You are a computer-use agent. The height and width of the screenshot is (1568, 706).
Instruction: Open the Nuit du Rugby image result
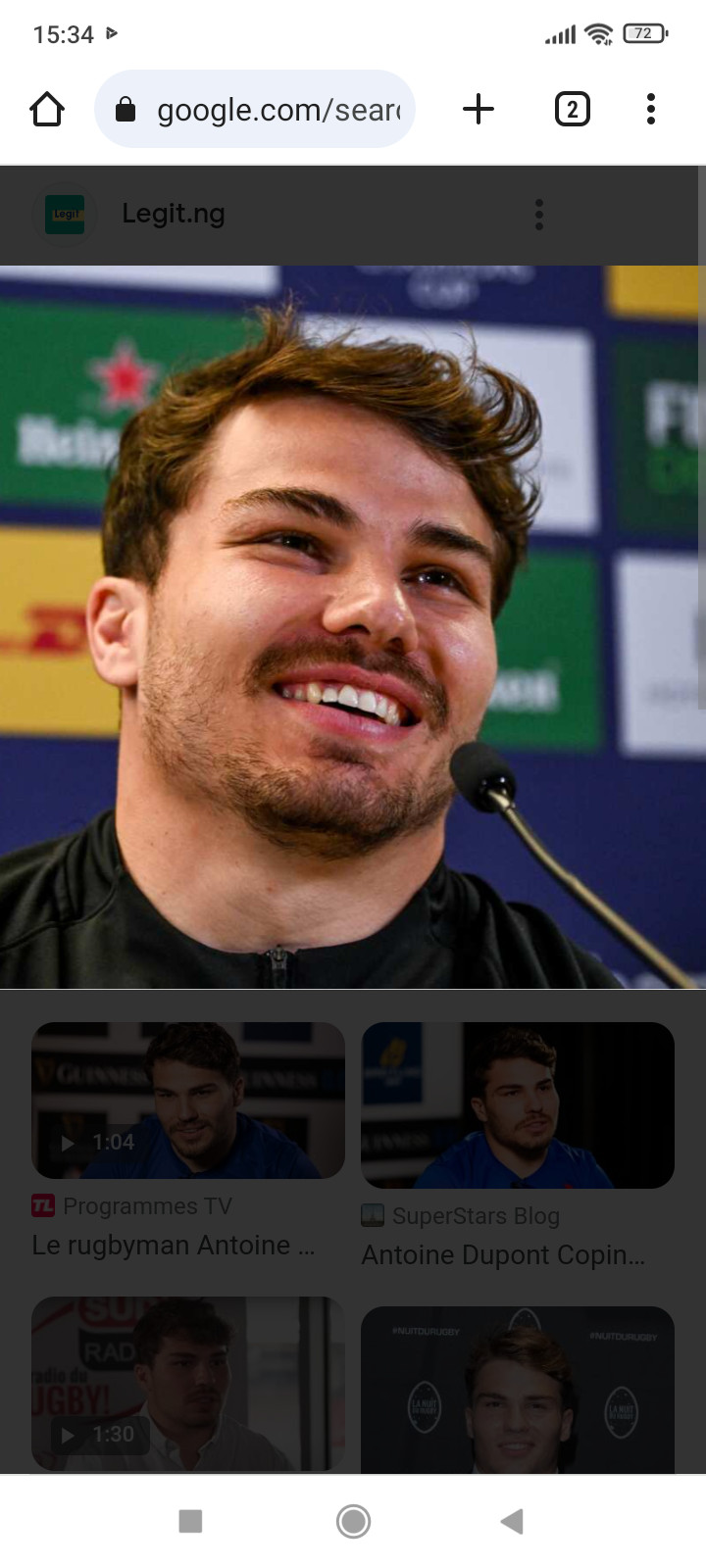[518, 1390]
